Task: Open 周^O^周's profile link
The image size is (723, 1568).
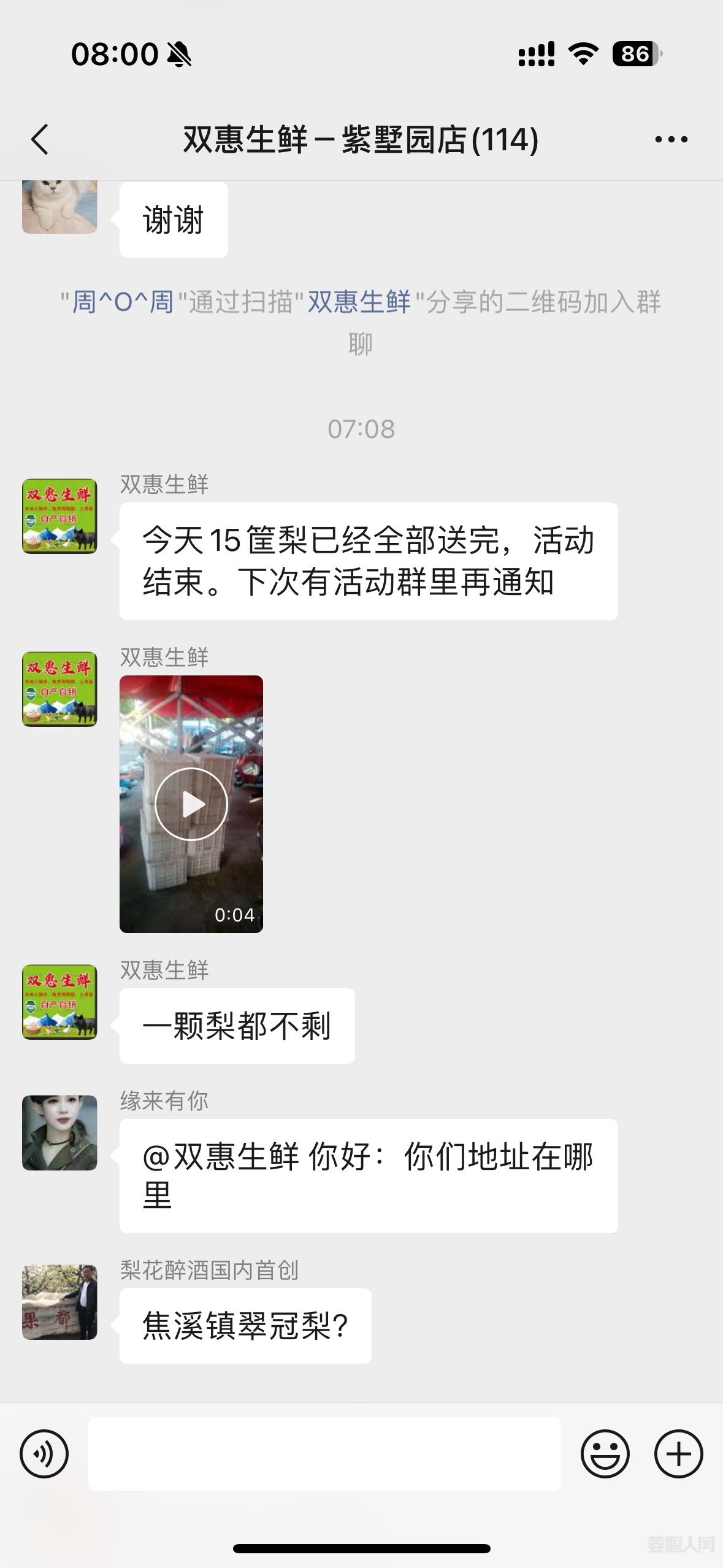Action: click(x=123, y=302)
